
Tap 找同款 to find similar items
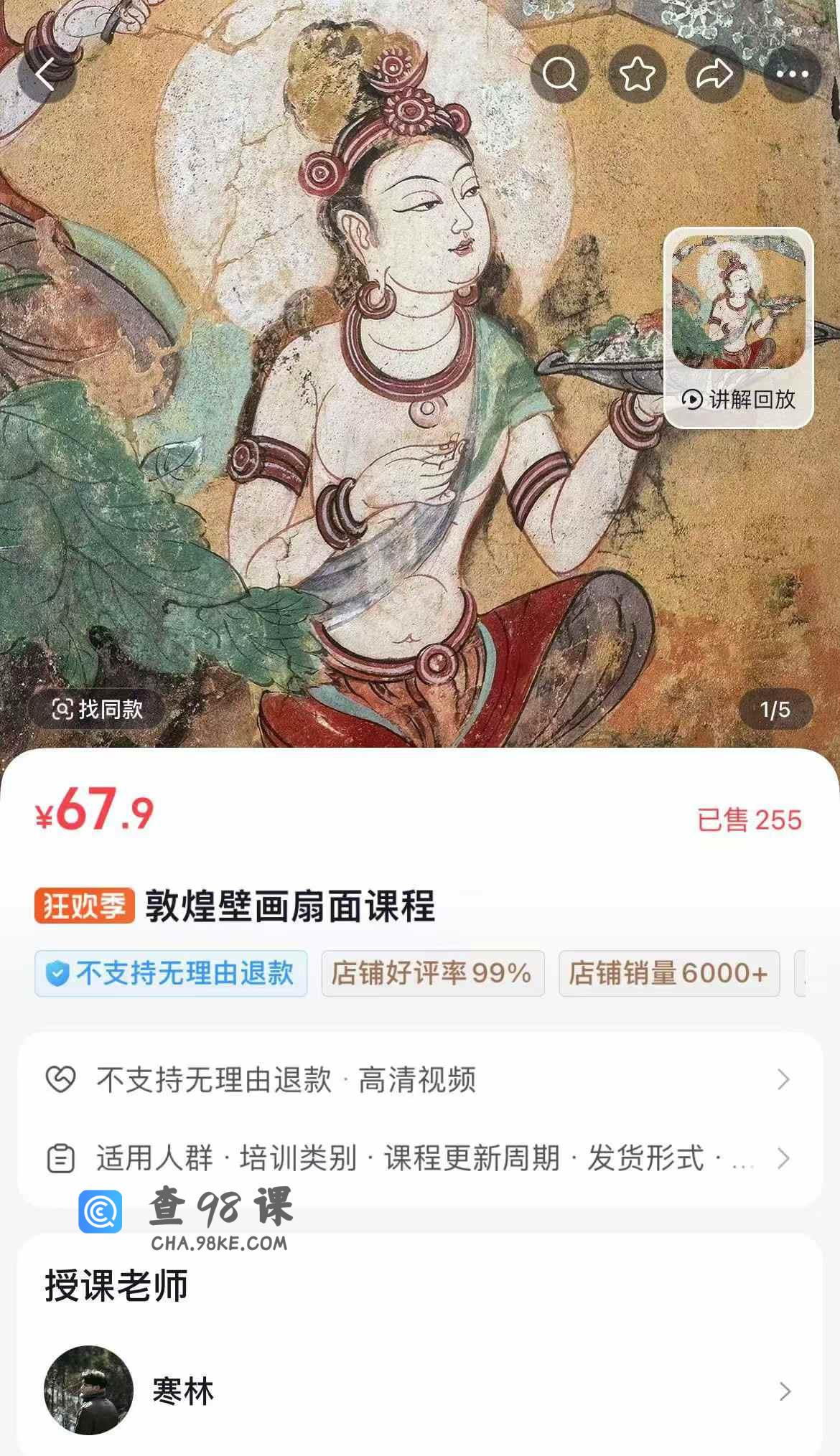(97, 710)
